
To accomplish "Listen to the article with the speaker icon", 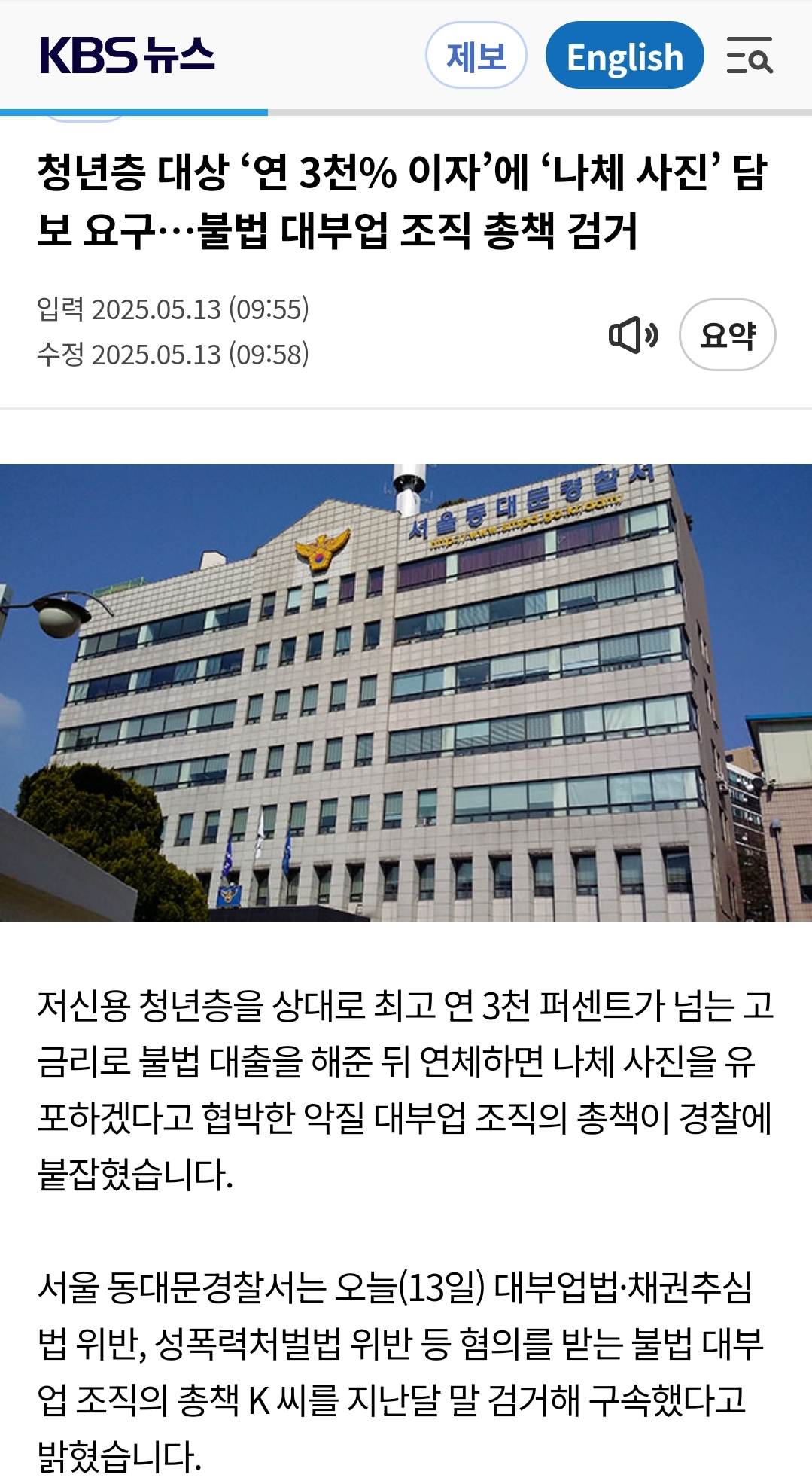I will [634, 335].
